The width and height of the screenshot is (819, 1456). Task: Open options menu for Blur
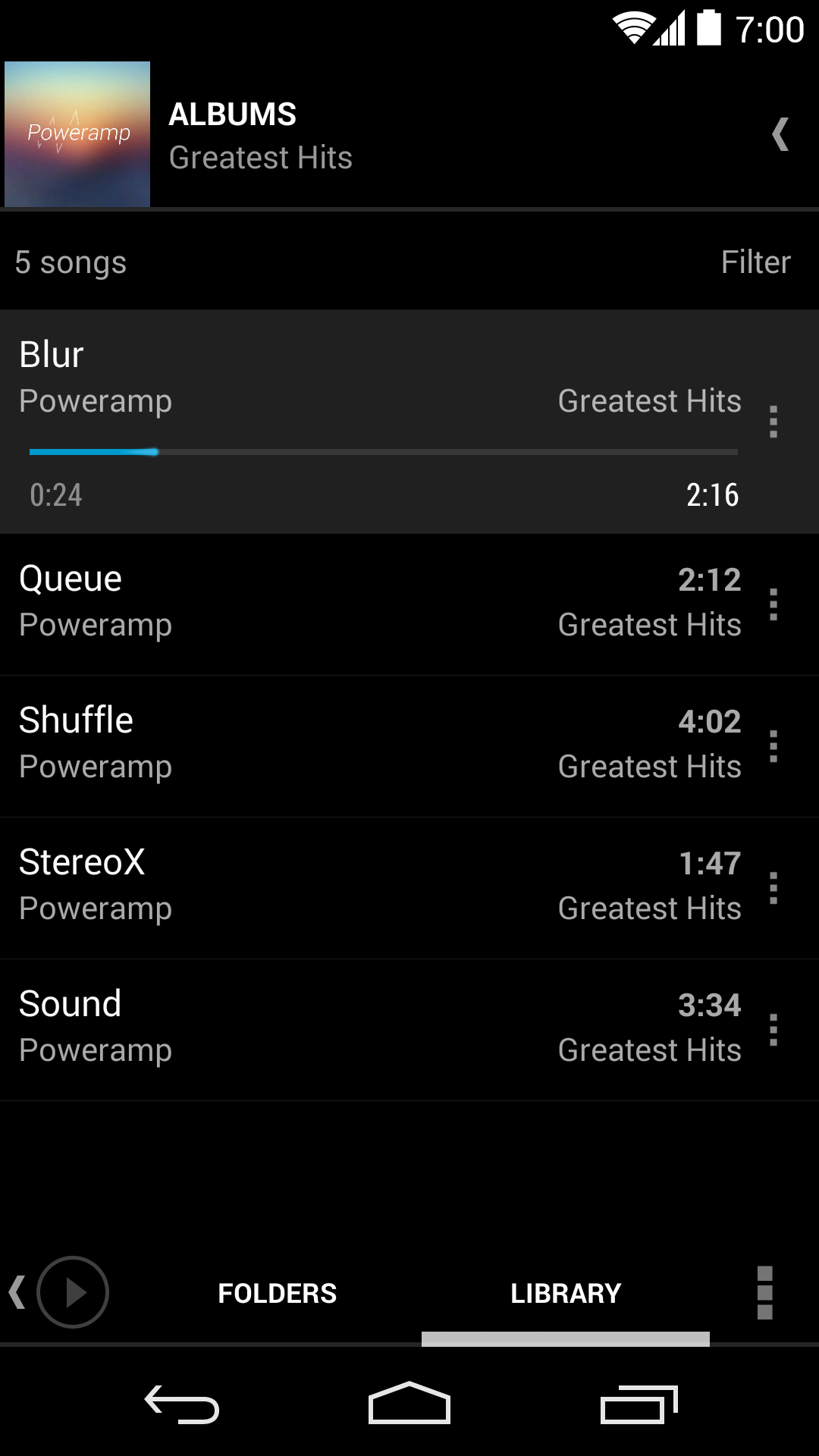click(x=773, y=422)
